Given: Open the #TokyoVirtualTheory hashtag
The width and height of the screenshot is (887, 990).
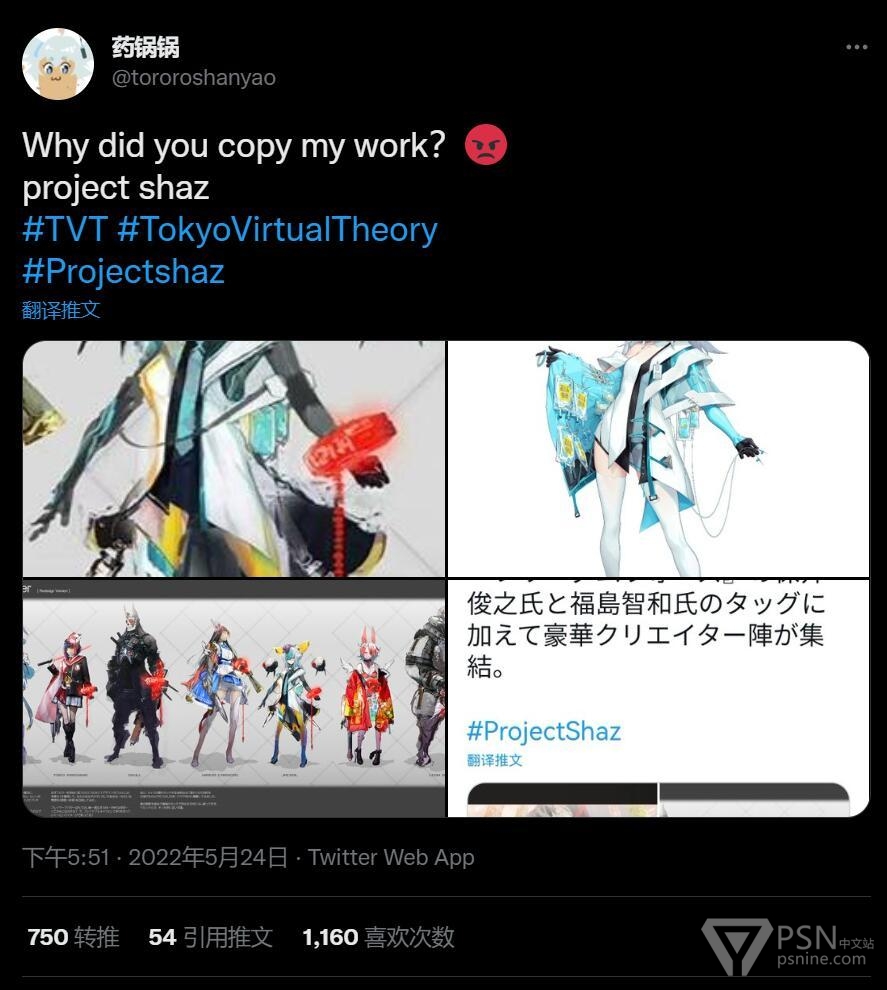Looking at the screenshot, I should pyautogui.click(x=277, y=229).
